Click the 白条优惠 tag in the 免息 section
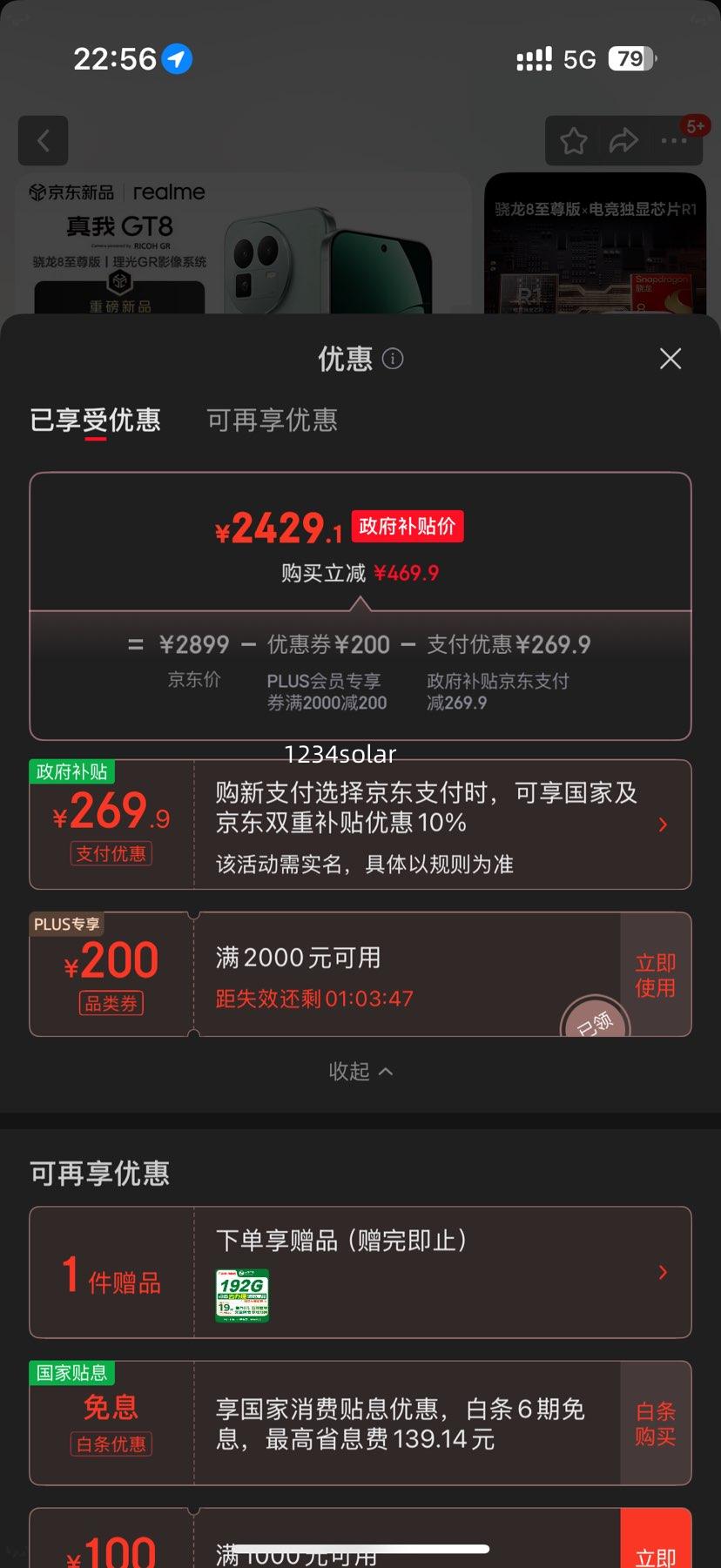The image size is (721, 1568). pyautogui.click(x=111, y=1444)
